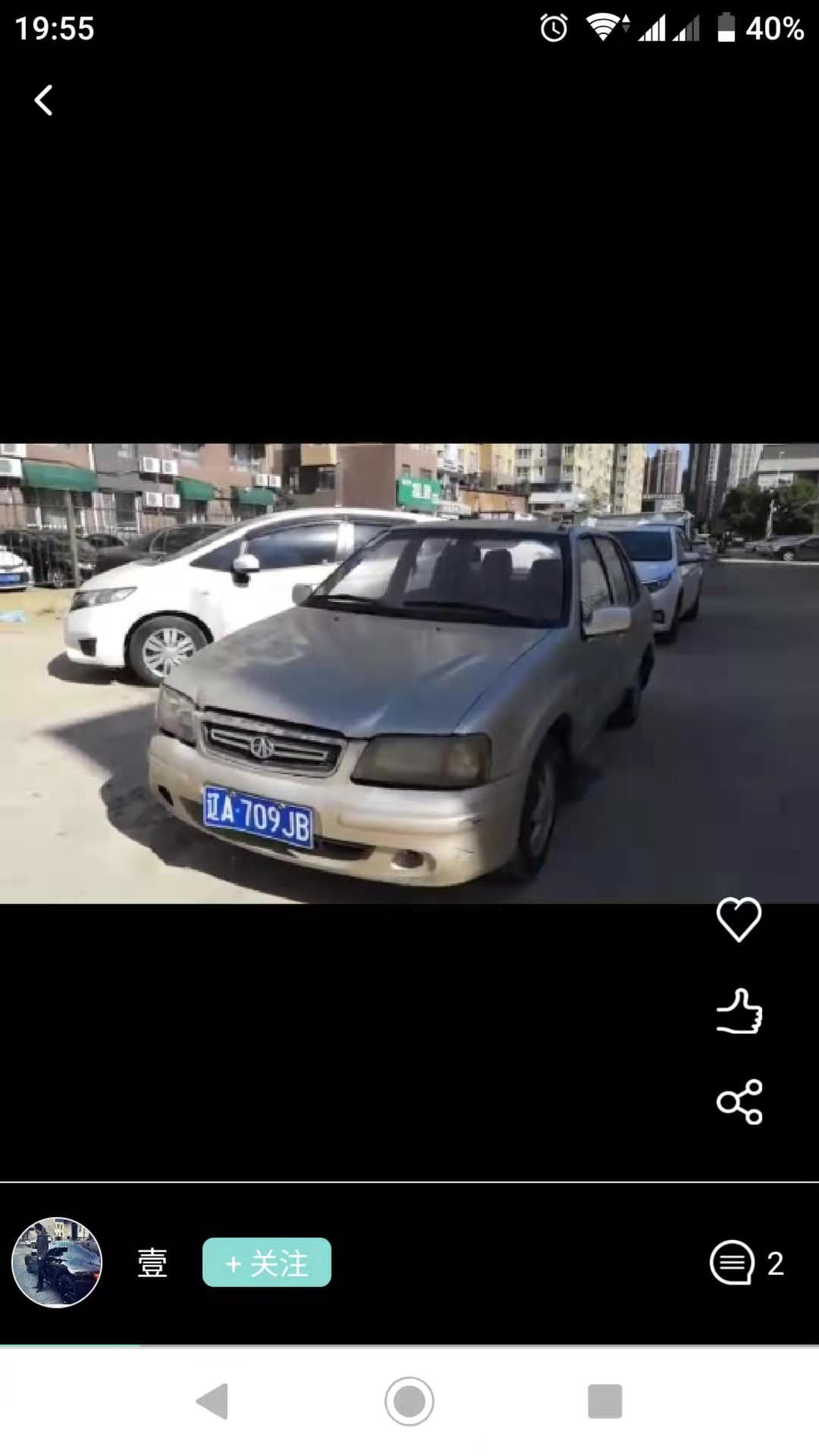819x1456 pixels.
Task: Tap the video to pause or play it
Action: click(409, 673)
